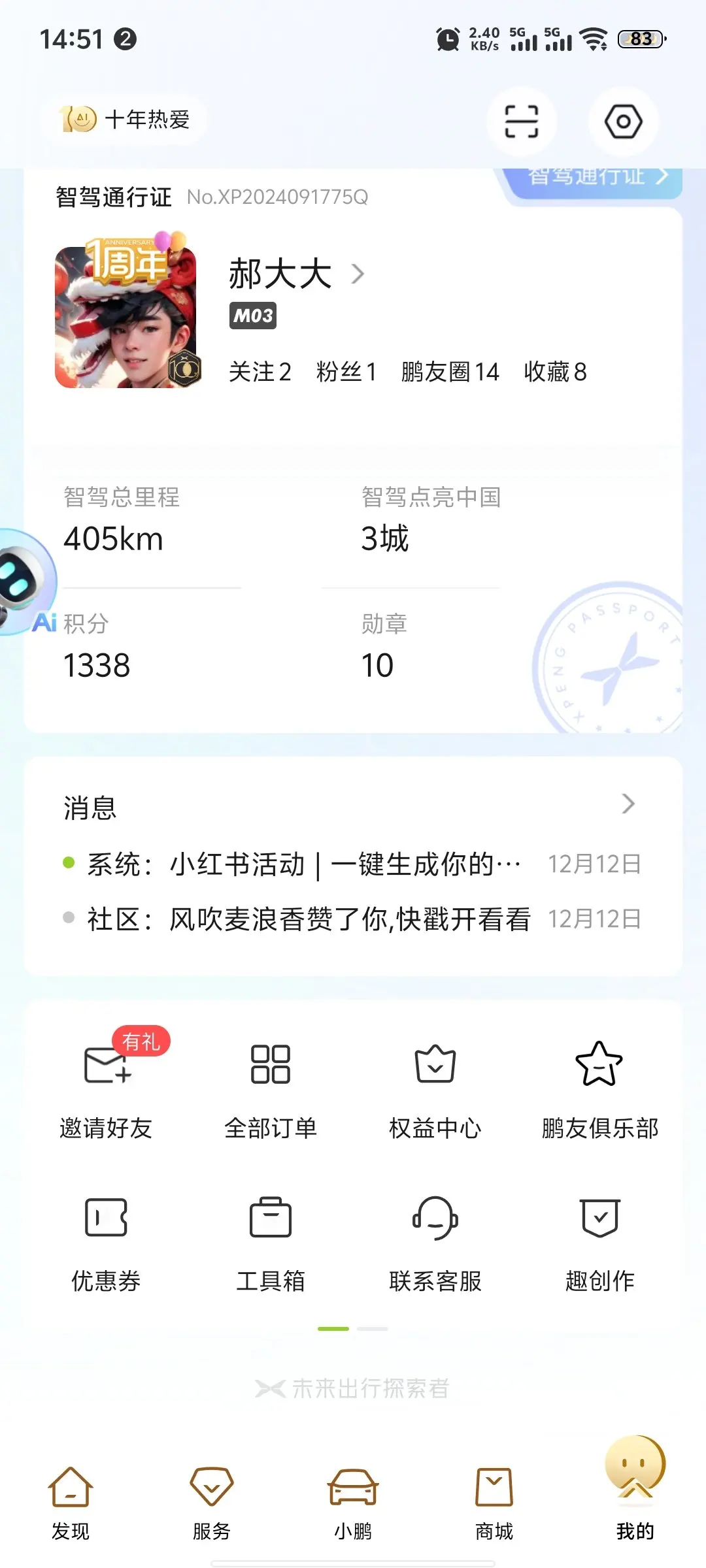Open 郝大大's profile page
The height and width of the screenshot is (1568, 706).
[x=296, y=273]
